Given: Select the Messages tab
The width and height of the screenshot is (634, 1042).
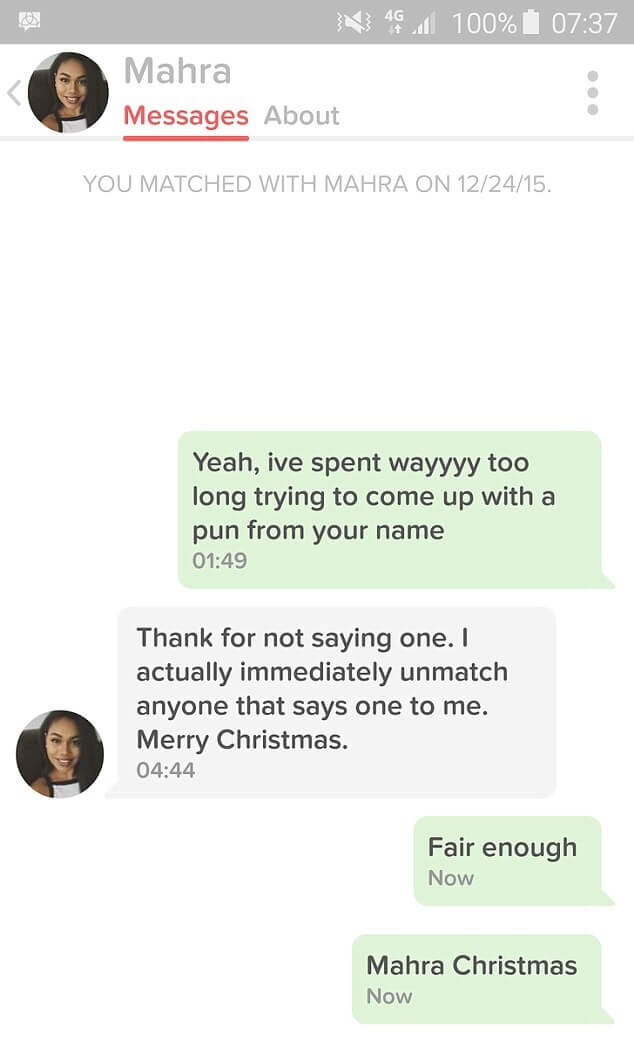Looking at the screenshot, I should pyautogui.click(x=185, y=116).
